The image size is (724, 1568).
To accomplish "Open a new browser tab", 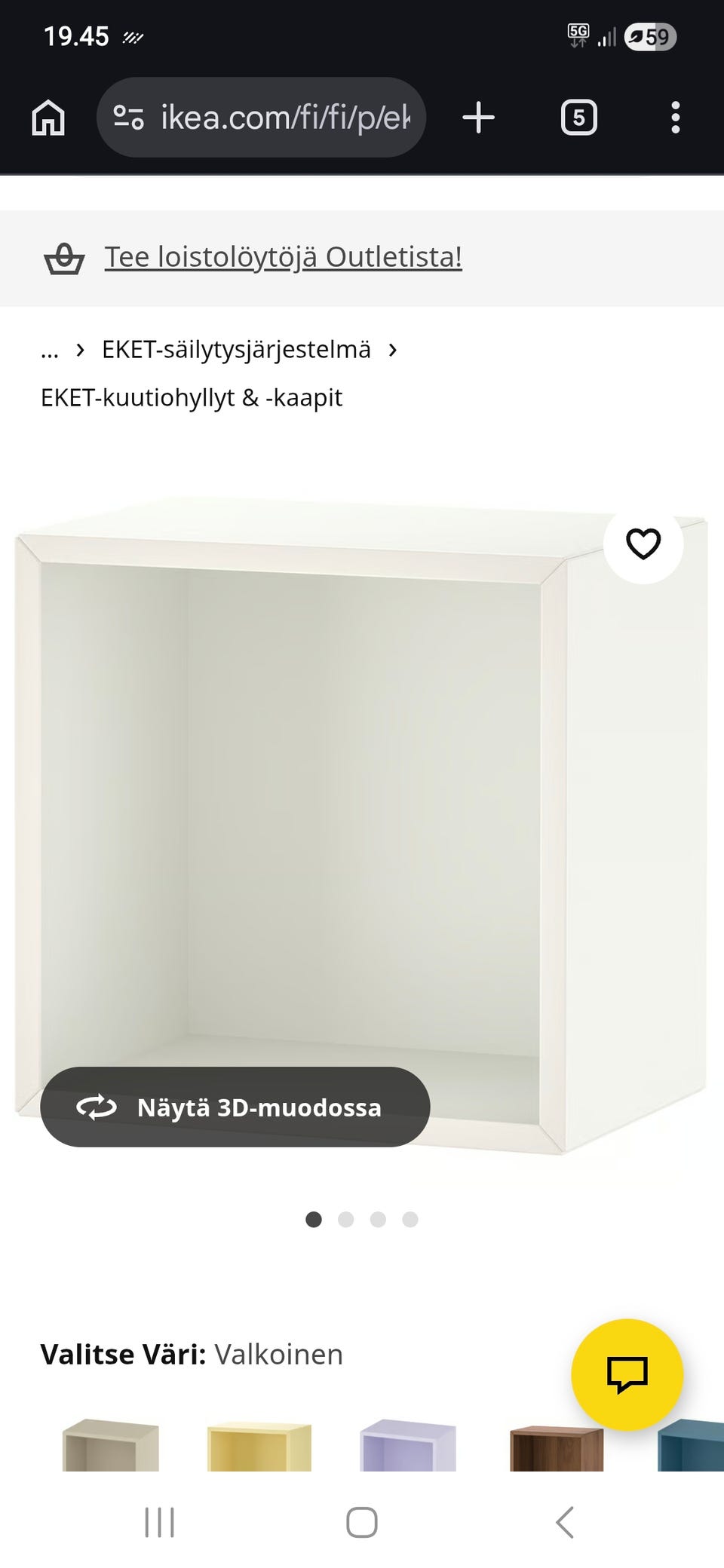I will pyautogui.click(x=478, y=118).
